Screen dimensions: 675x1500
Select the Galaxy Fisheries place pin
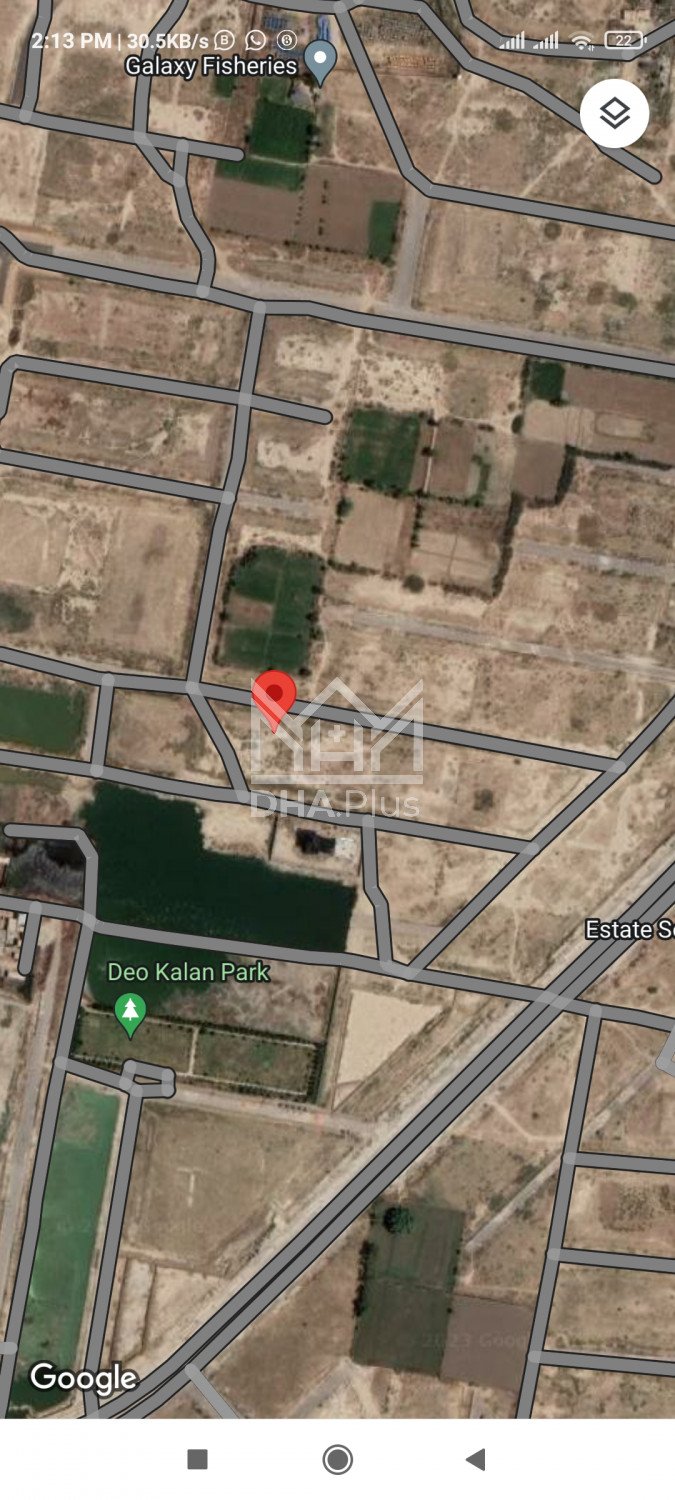320,62
